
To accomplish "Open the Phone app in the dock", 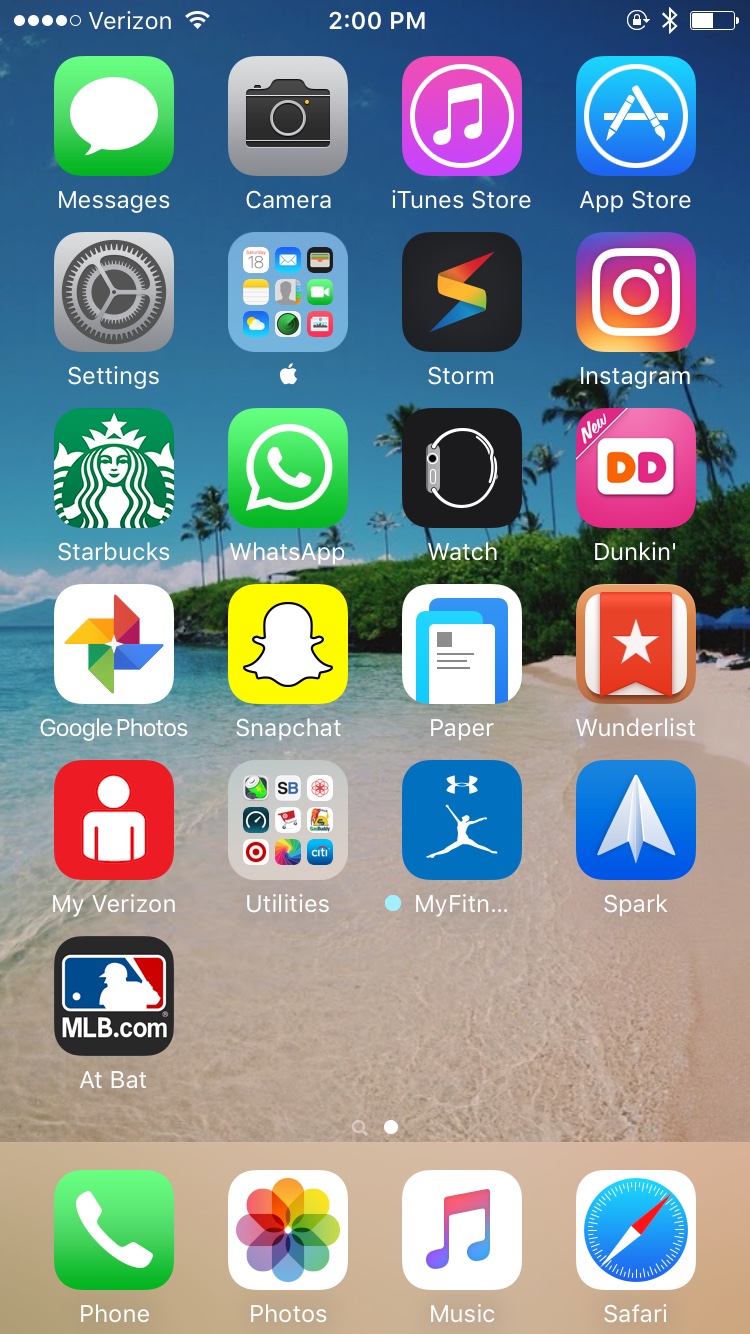I will point(114,1230).
